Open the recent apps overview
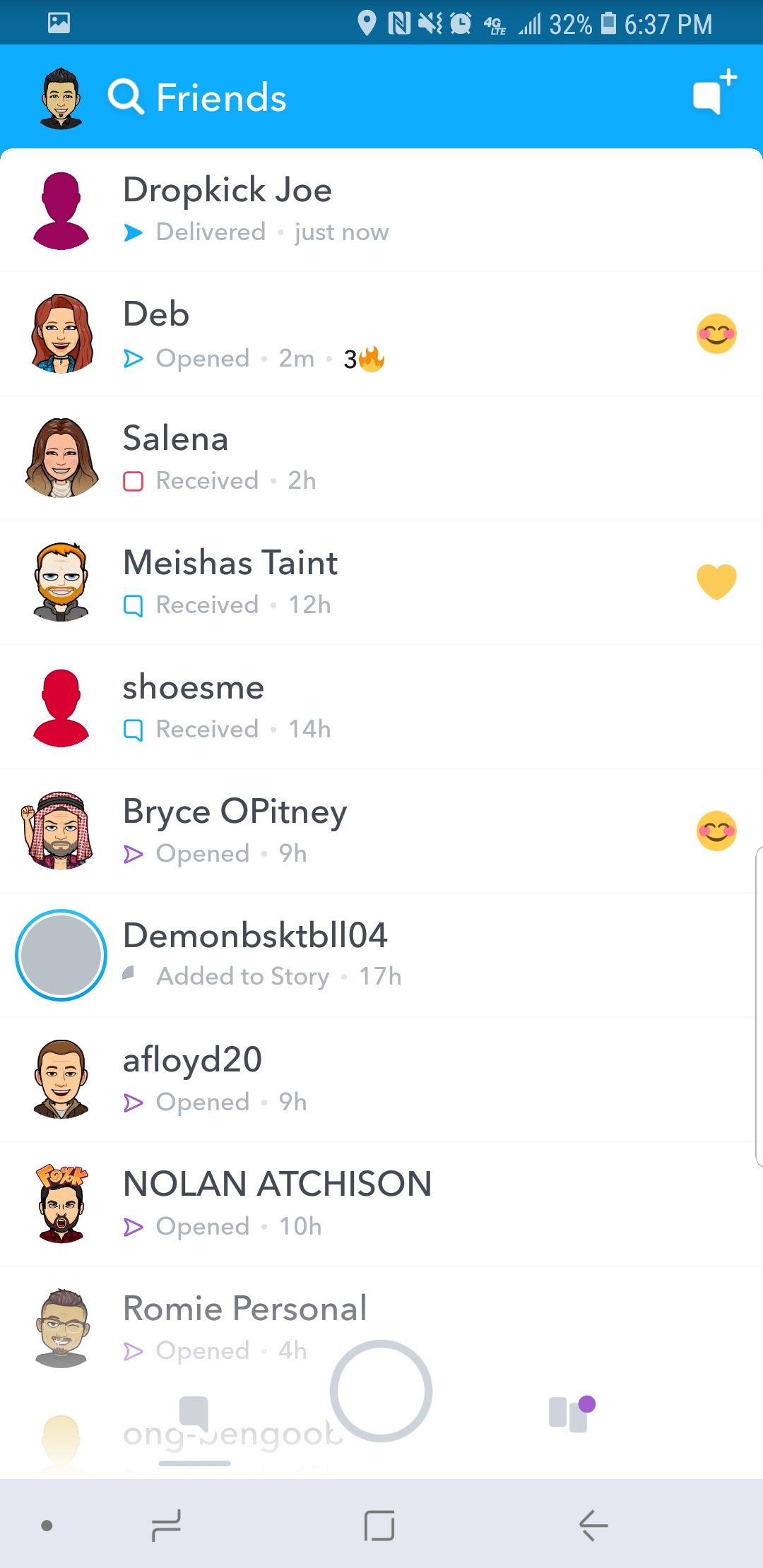The height and width of the screenshot is (1568, 763). tap(167, 1526)
